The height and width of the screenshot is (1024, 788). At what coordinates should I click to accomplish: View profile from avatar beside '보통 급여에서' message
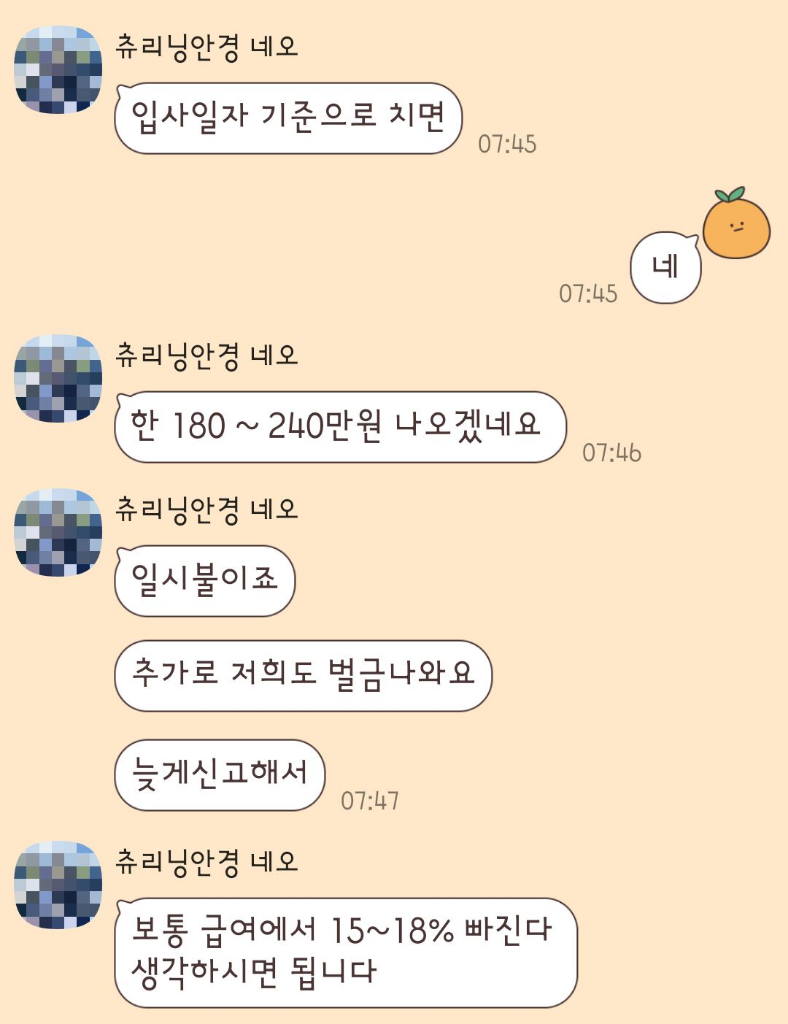(59, 885)
